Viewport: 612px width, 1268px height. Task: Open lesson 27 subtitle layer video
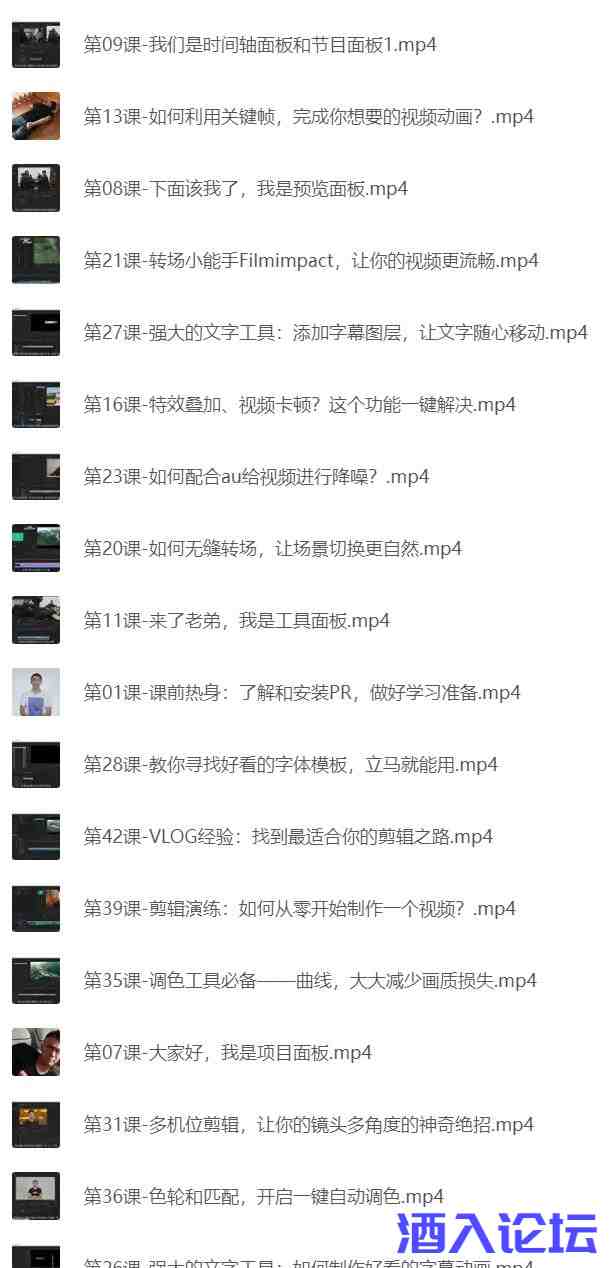click(x=335, y=333)
